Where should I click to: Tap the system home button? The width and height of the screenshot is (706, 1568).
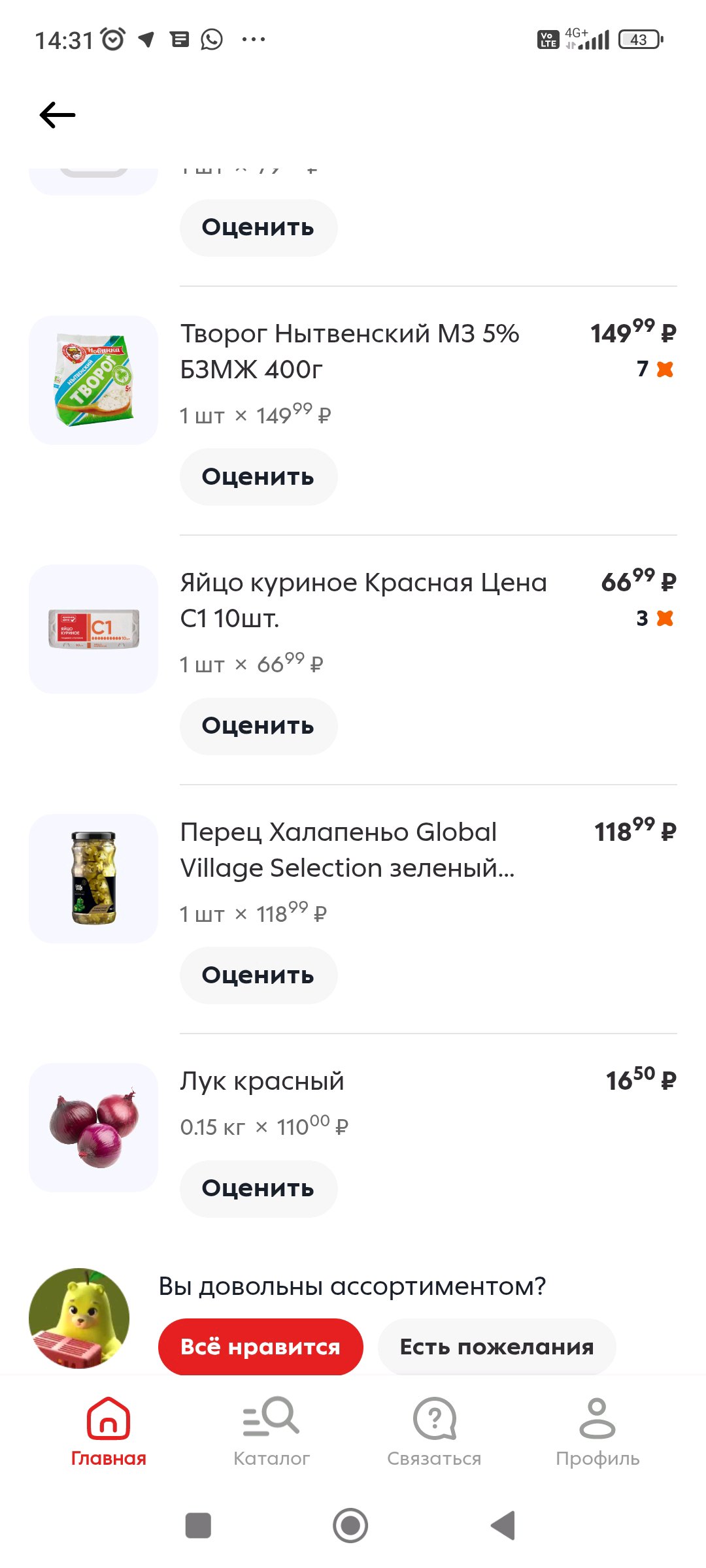350,1526
